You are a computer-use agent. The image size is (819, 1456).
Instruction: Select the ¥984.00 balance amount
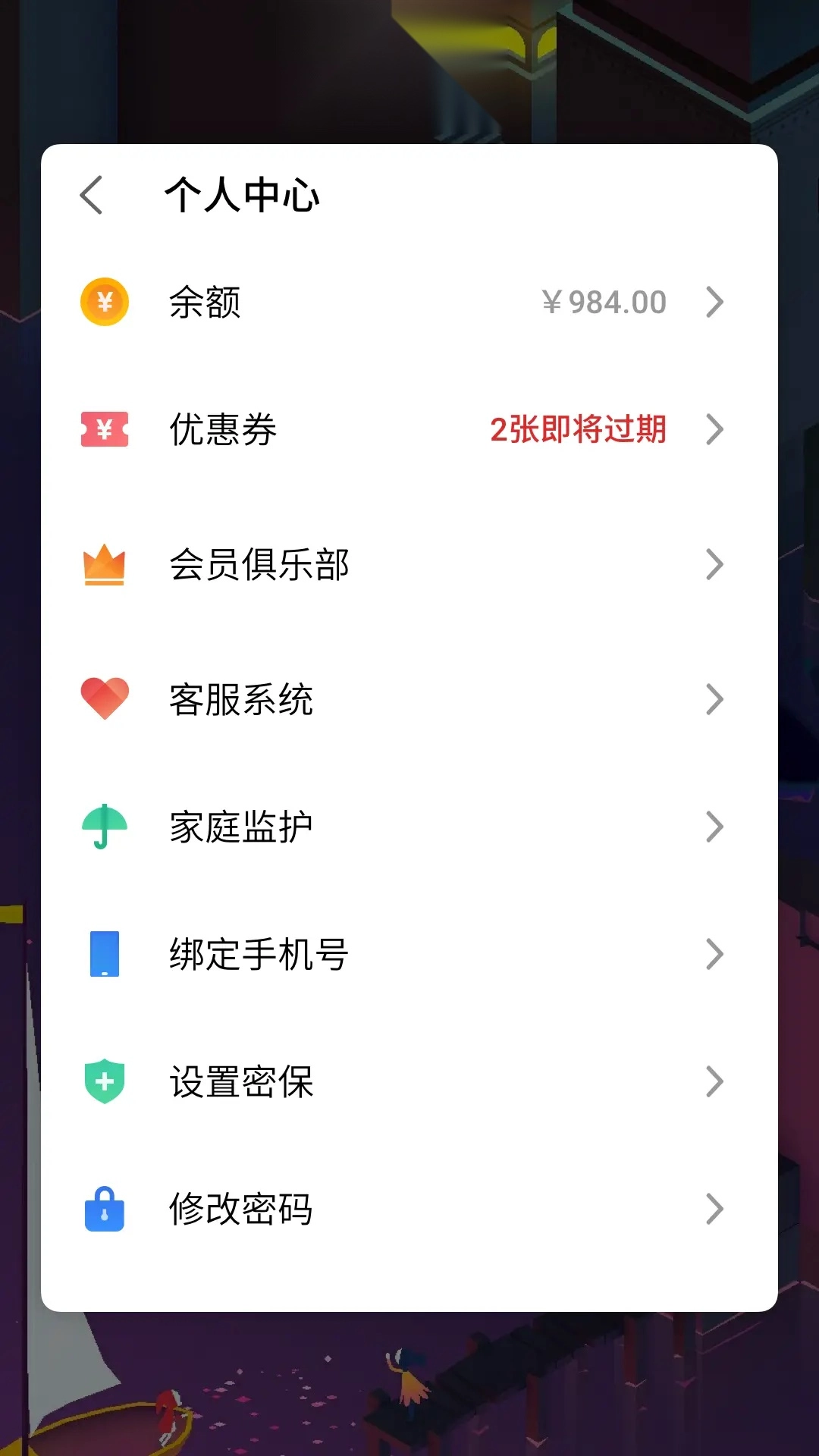(603, 303)
